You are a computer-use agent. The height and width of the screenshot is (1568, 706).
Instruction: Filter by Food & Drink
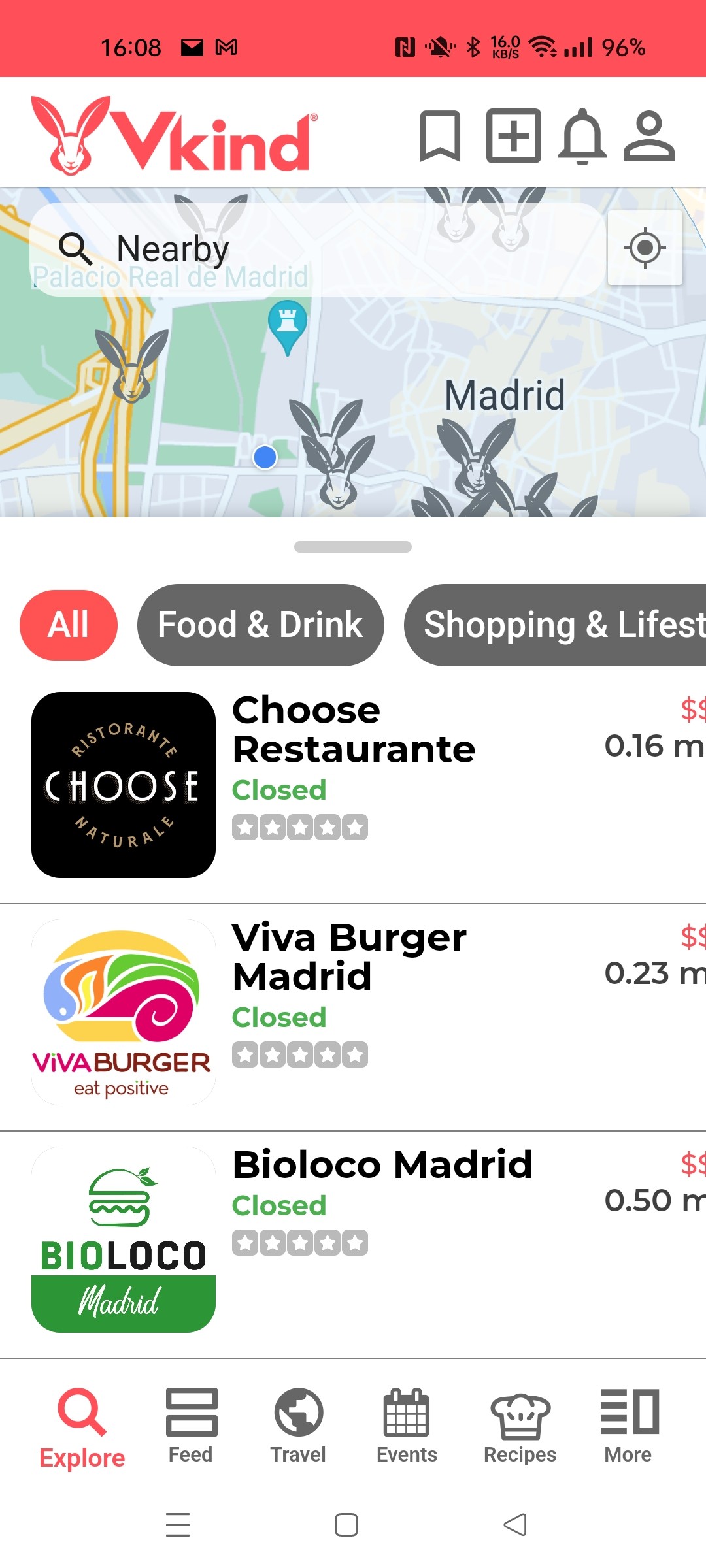pos(260,625)
